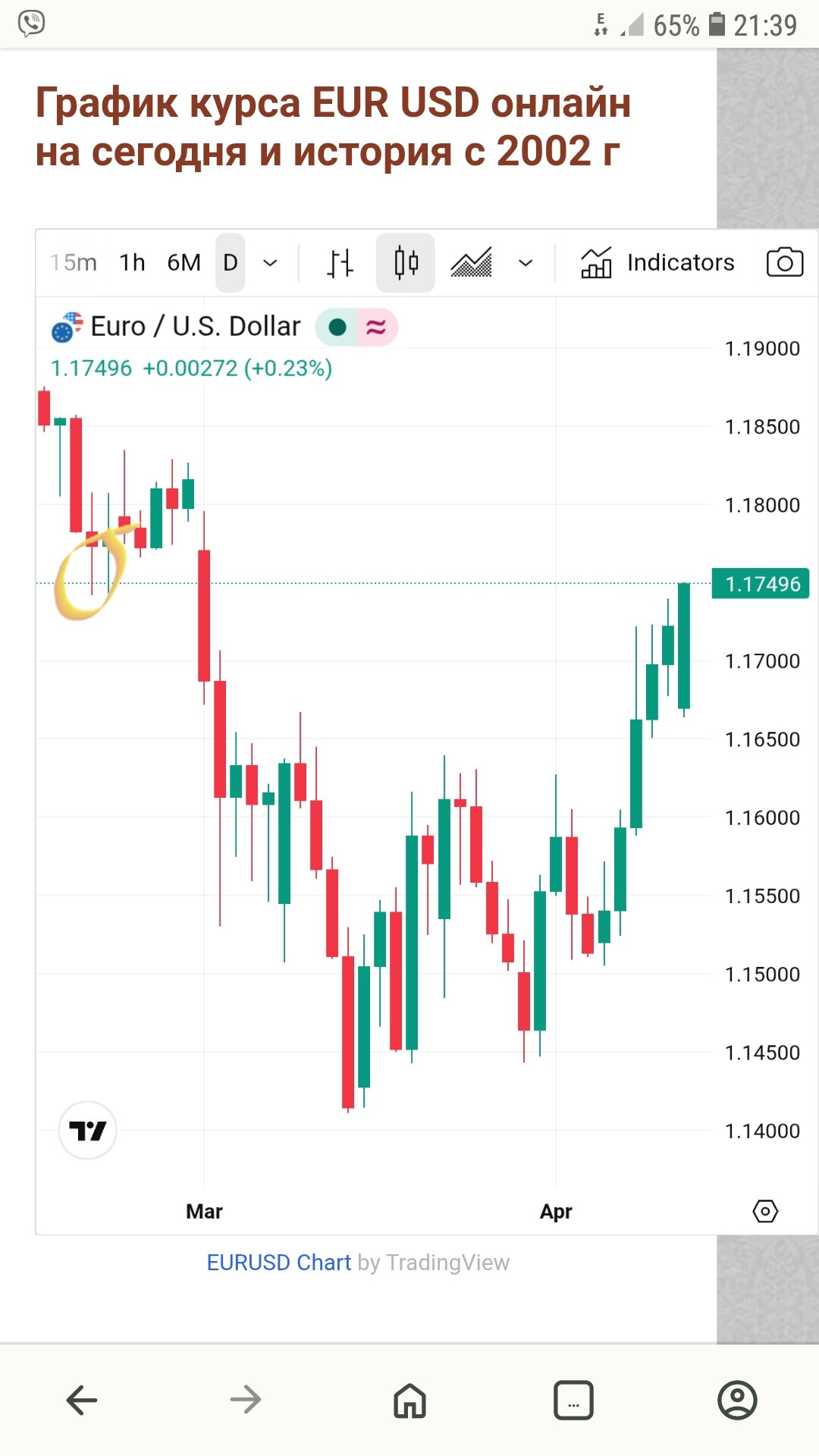Tap the Euro / U.S. Dollar symbol title

[x=195, y=327]
